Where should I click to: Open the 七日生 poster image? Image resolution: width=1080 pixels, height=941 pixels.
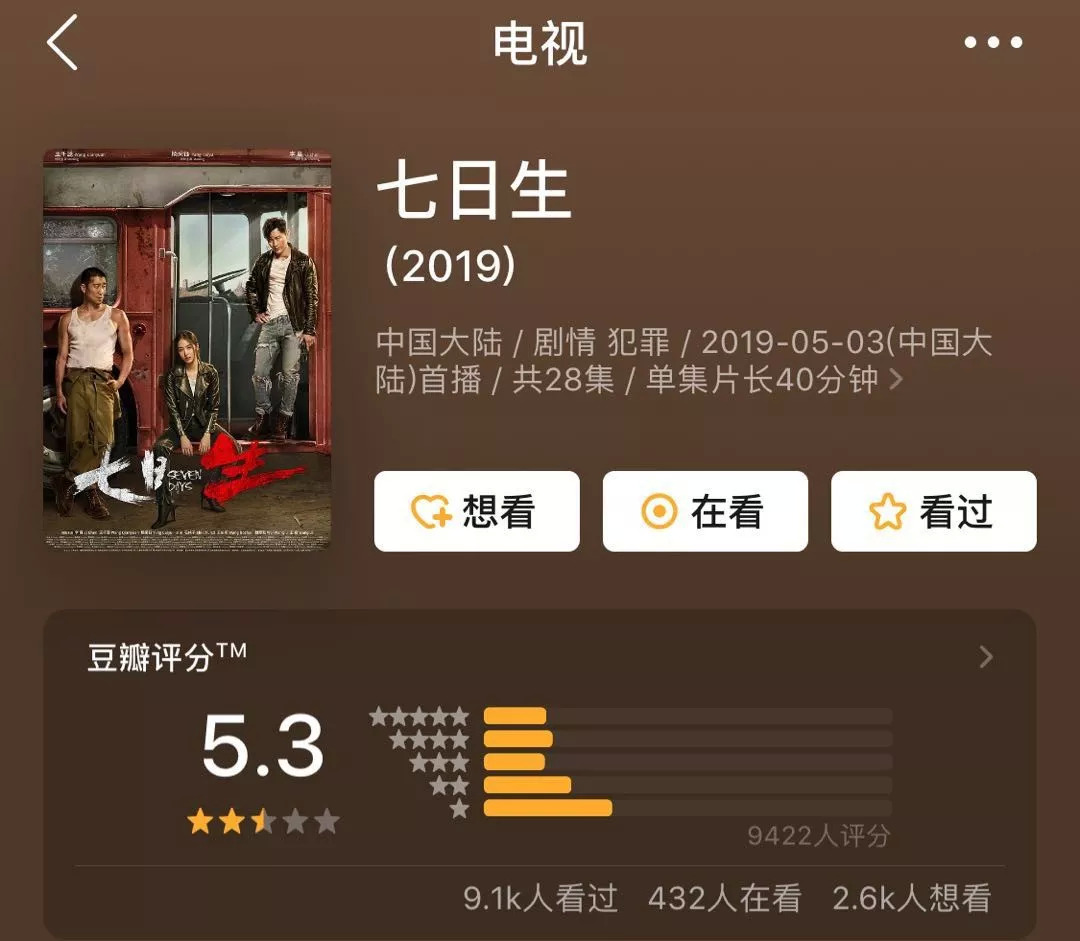pyautogui.click(x=187, y=349)
